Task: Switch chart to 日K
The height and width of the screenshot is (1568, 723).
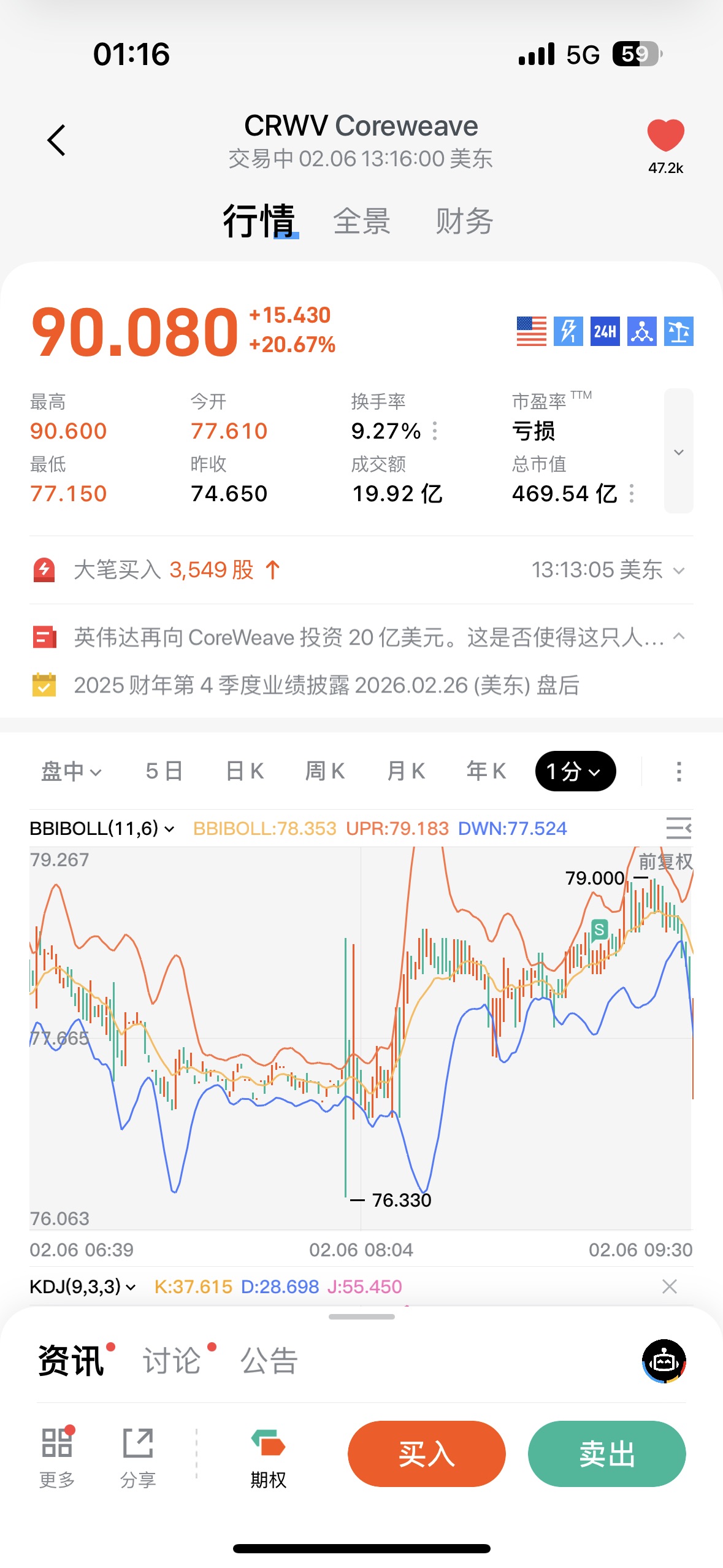Action: pos(245,771)
